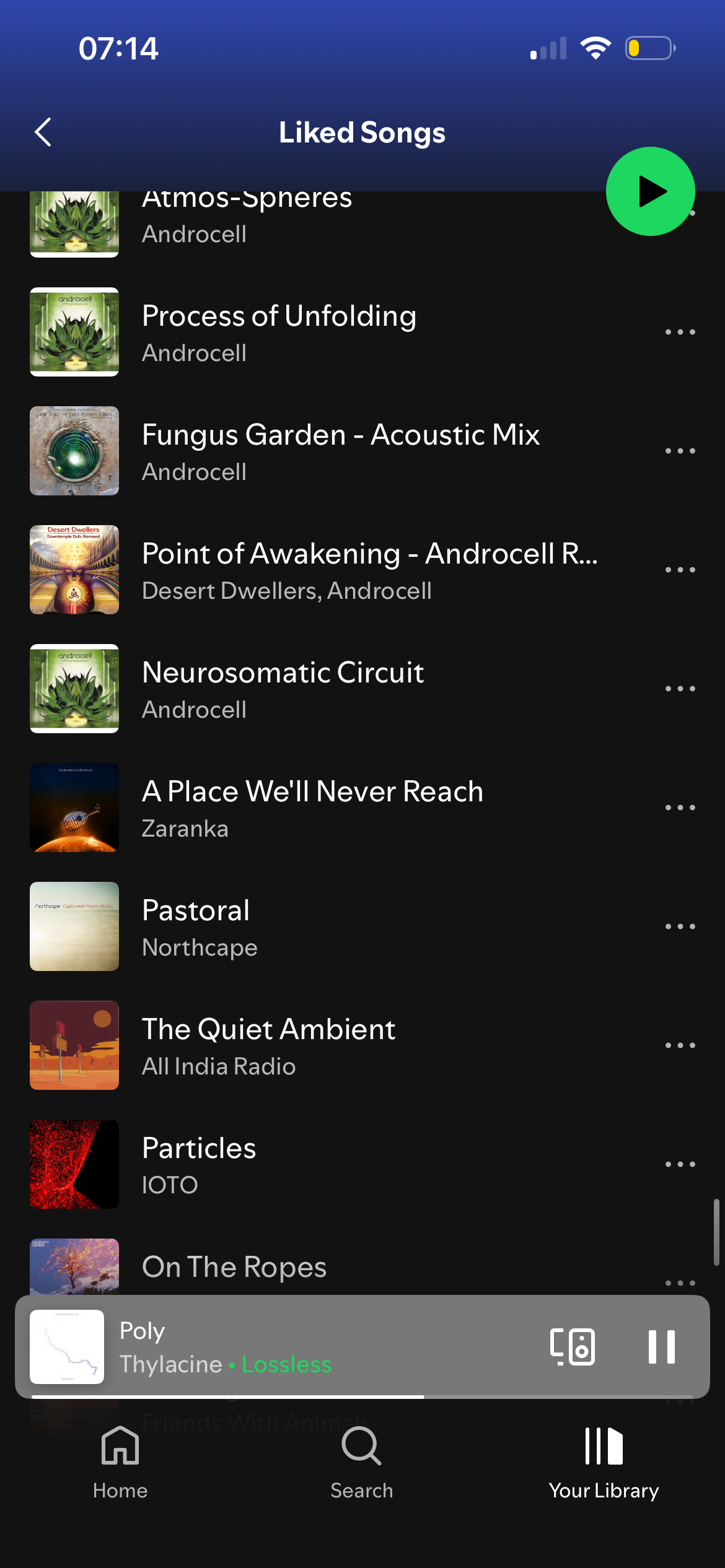Viewport: 725px width, 1568px height.
Task: Open three-dot menu for Neurosomatic Circuit
Action: click(x=680, y=689)
